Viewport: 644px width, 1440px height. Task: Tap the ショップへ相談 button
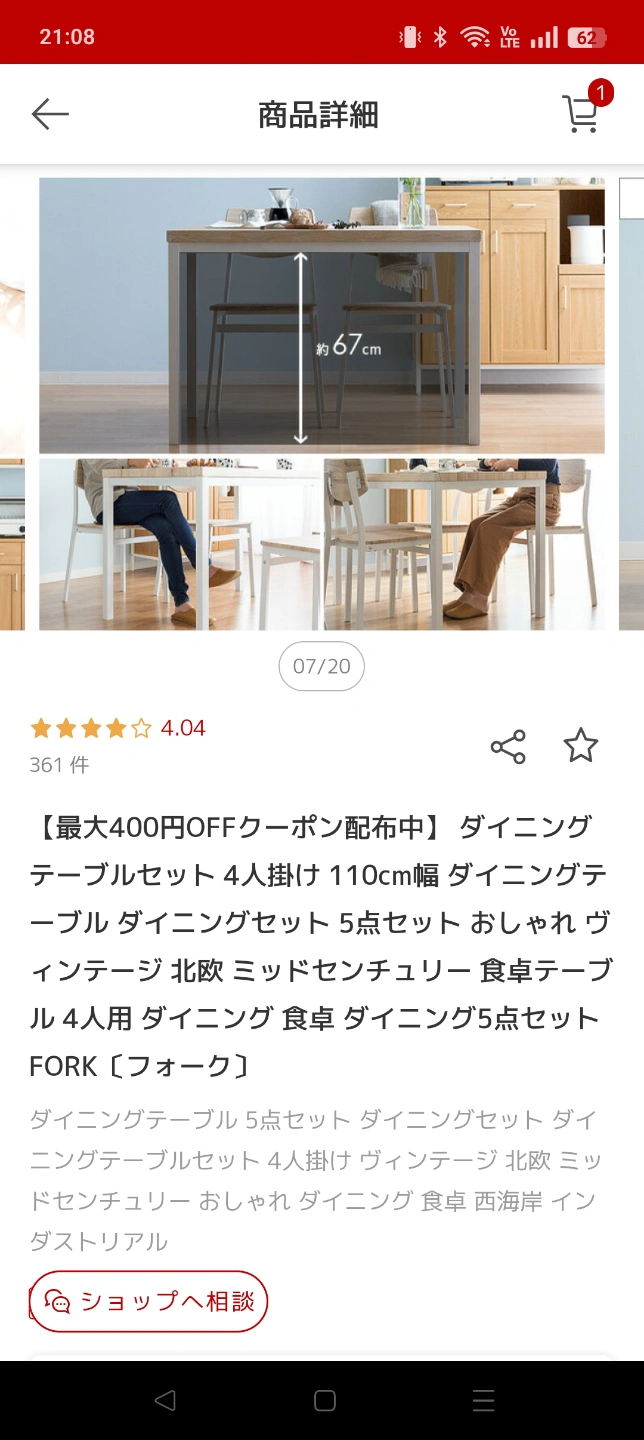[x=149, y=1301]
